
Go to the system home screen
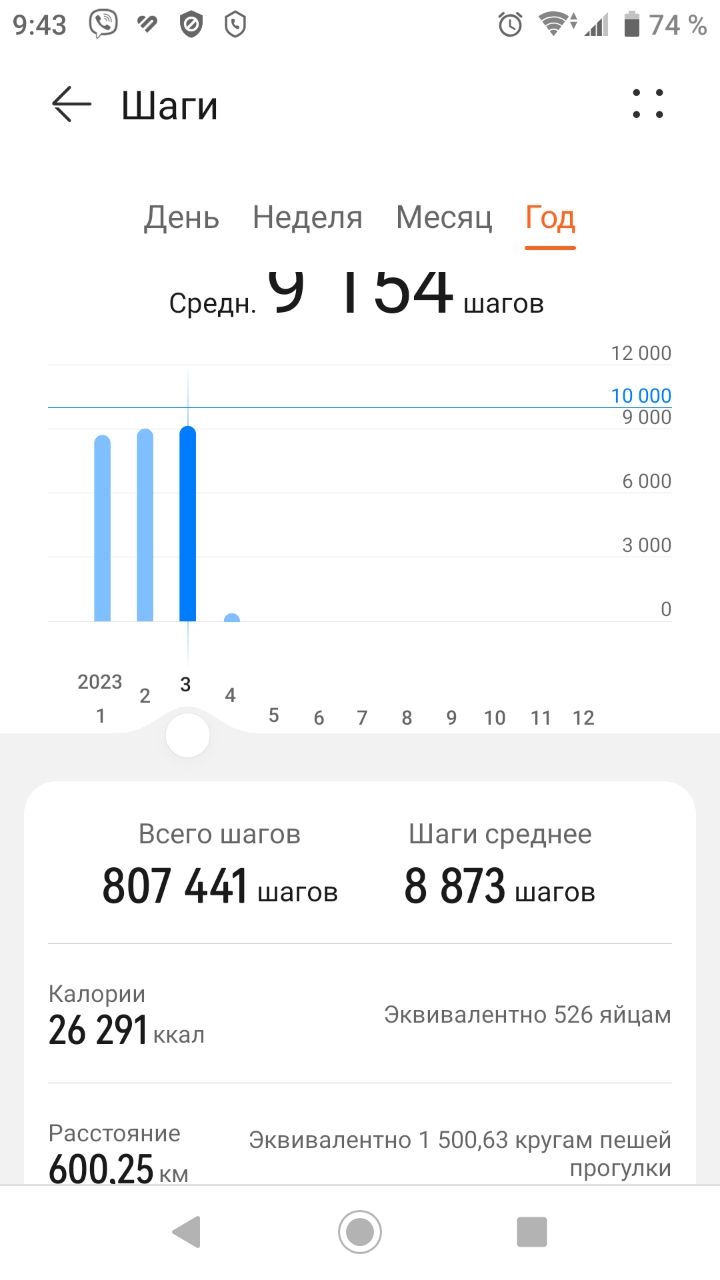360,1232
